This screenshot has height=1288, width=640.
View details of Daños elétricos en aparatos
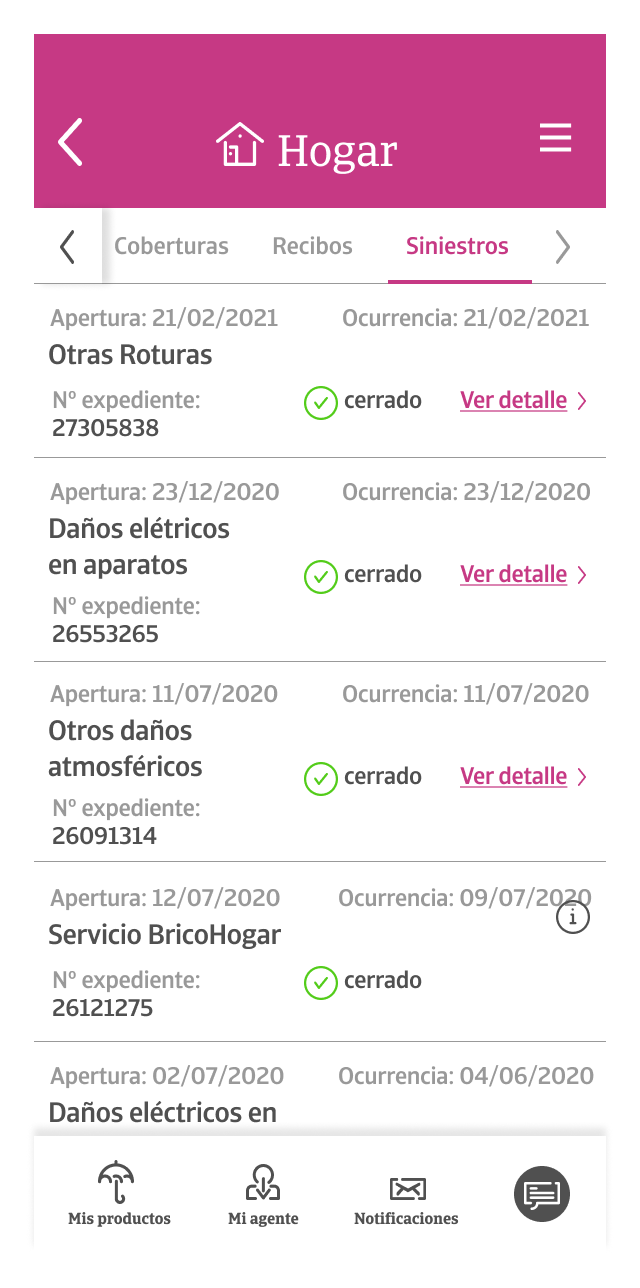(x=522, y=575)
